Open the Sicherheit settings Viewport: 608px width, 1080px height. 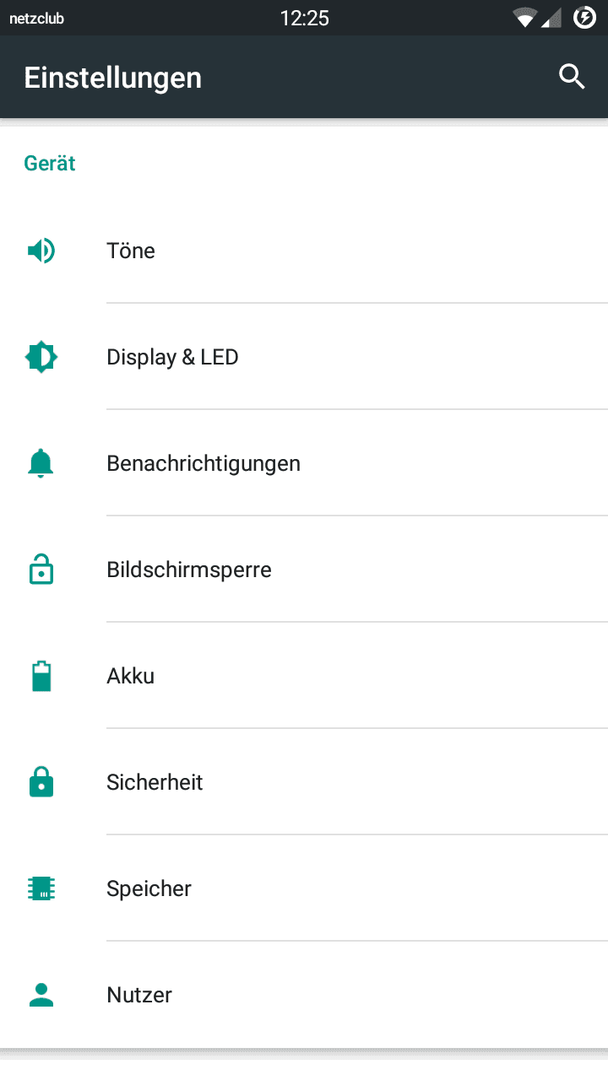click(x=304, y=782)
